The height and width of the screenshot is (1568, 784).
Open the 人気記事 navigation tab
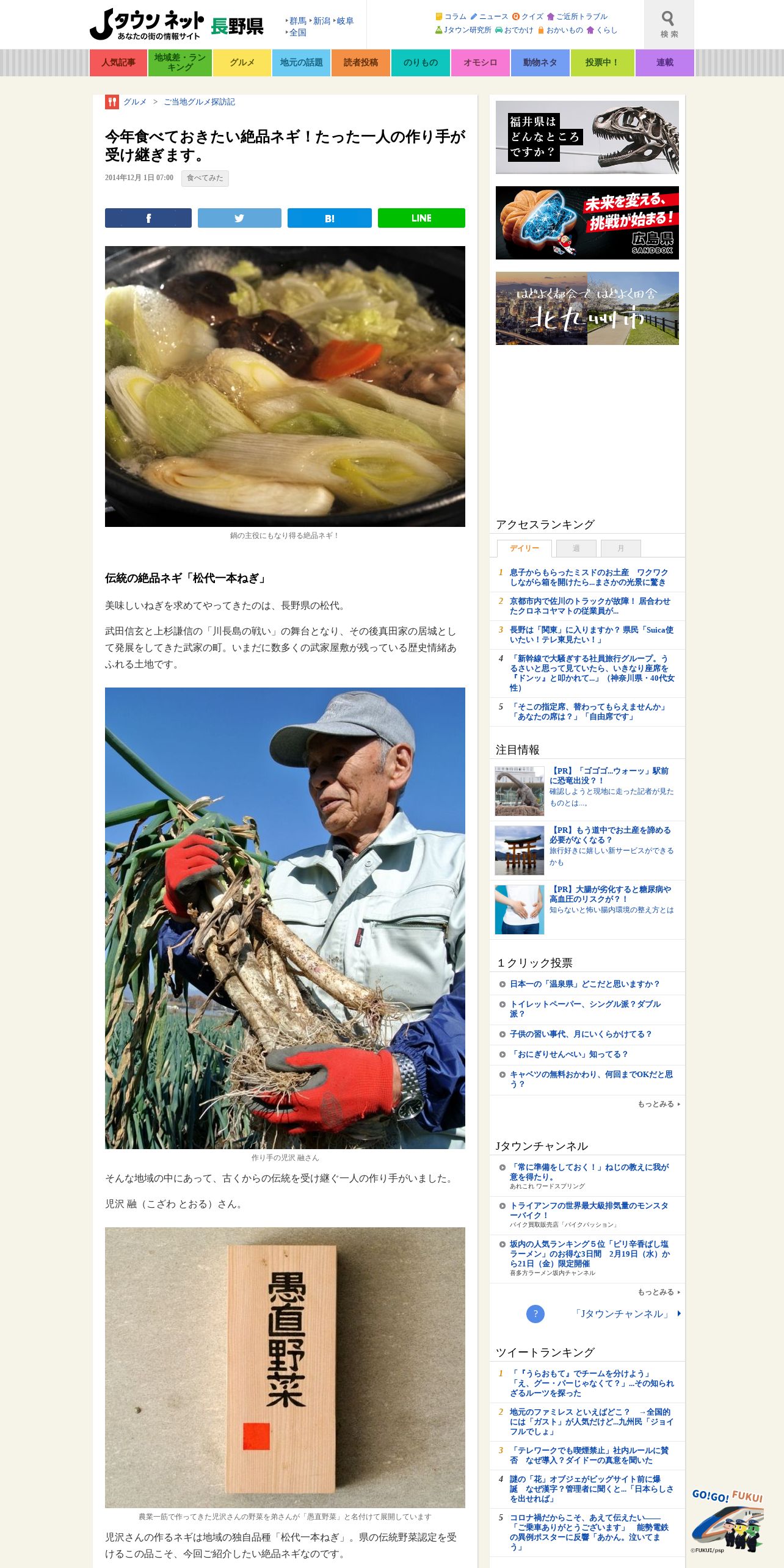point(118,63)
